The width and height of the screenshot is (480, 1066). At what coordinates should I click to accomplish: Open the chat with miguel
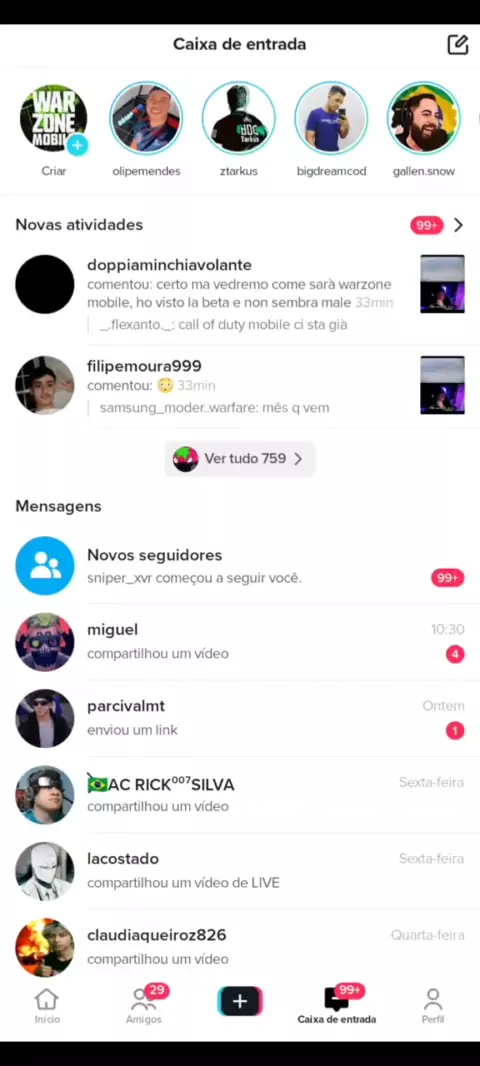(240, 642)
